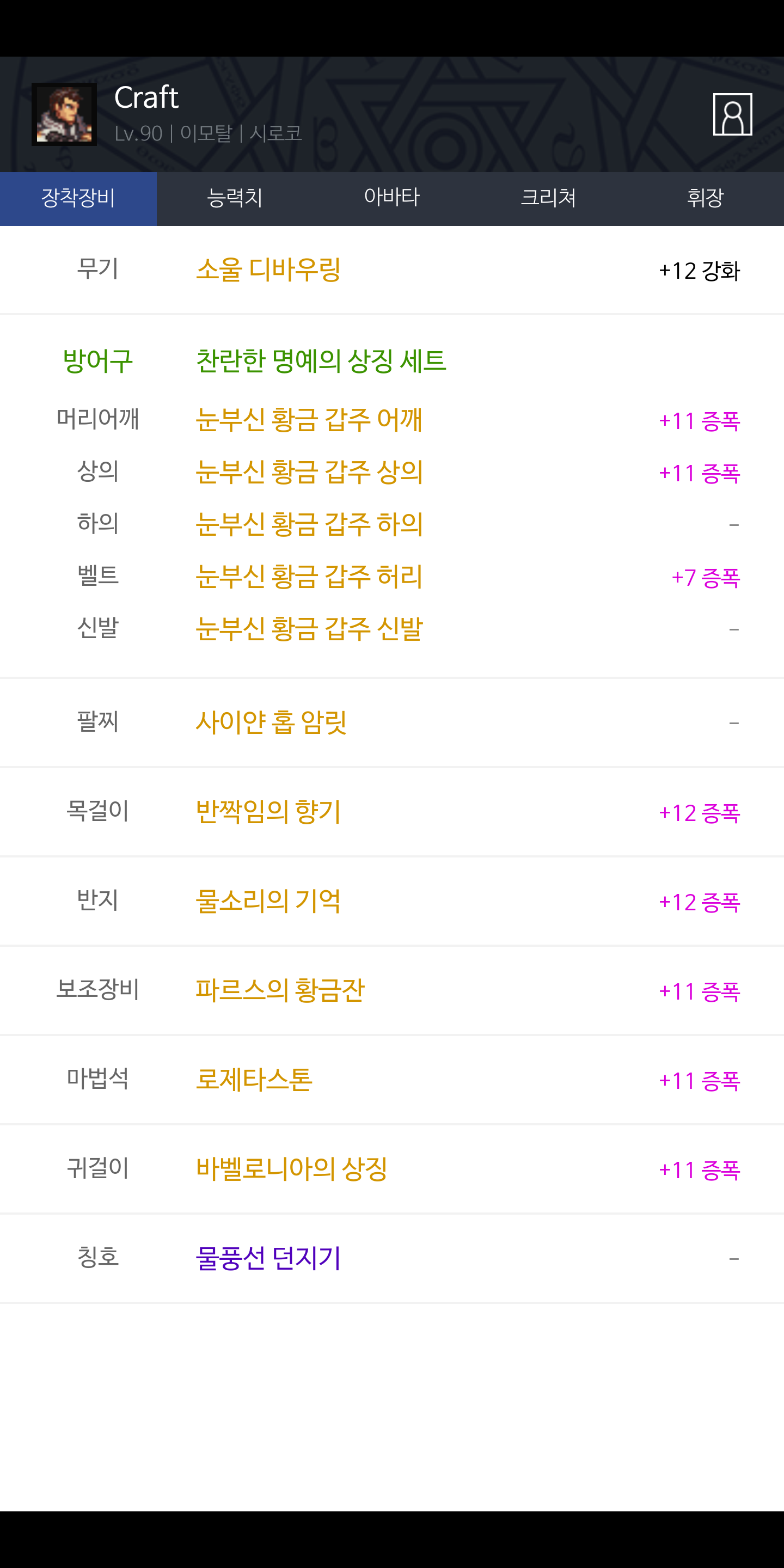This screenshot has height=1568, width=784.
Task: Open magic stone 로제타스톤
Action: [254, 1080]
